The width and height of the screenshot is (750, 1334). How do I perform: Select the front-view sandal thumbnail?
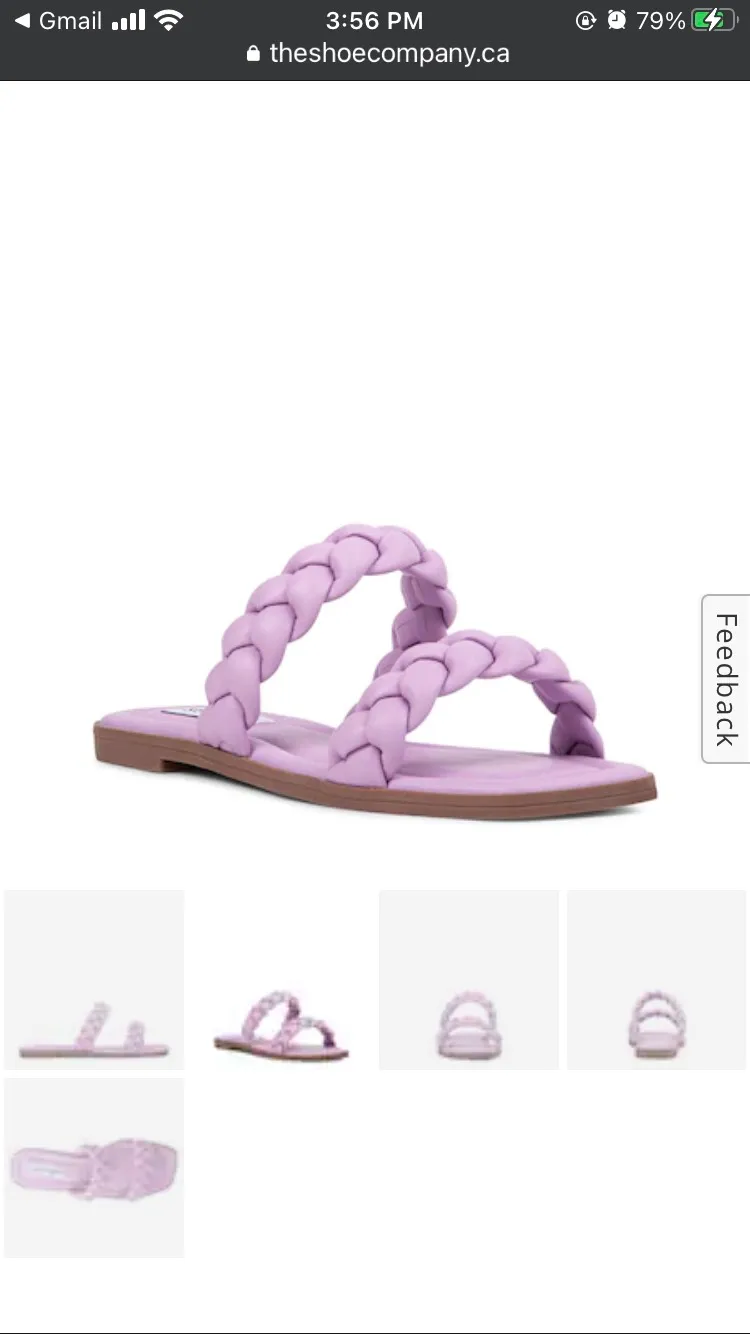click(468, 980)
